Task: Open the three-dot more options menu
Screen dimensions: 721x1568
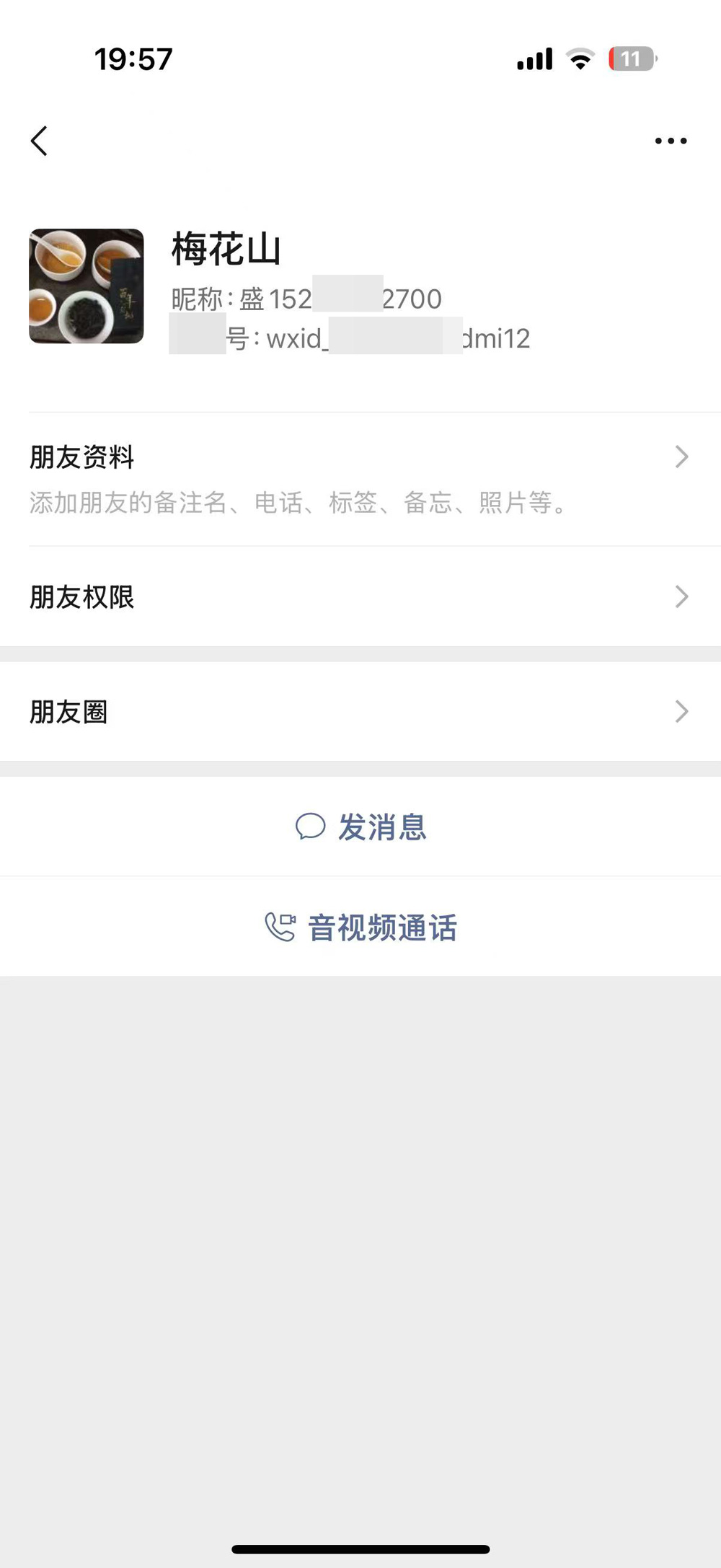Action: tap(671, 141)
